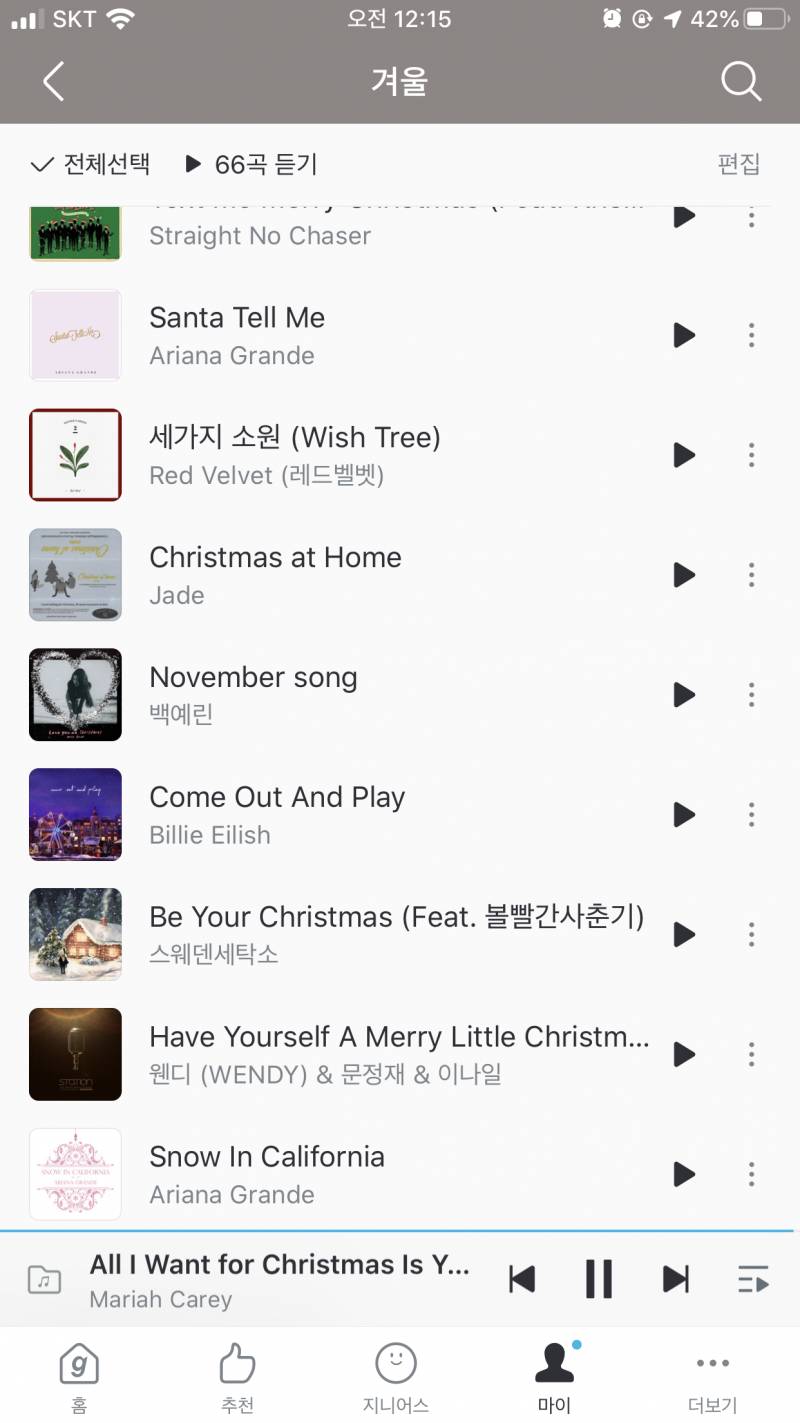
Task: Open the playback queue icon in mini player
Action: point(753,1278)
